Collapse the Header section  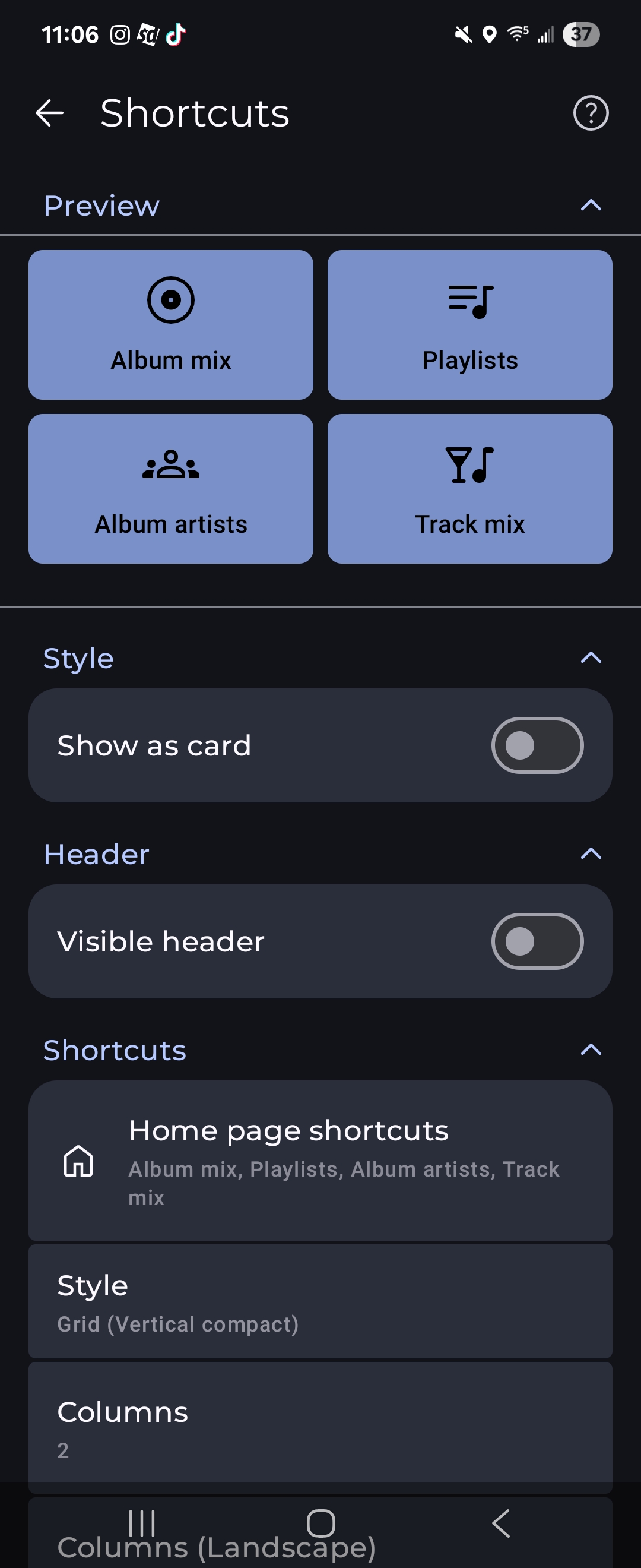point(591,854)
